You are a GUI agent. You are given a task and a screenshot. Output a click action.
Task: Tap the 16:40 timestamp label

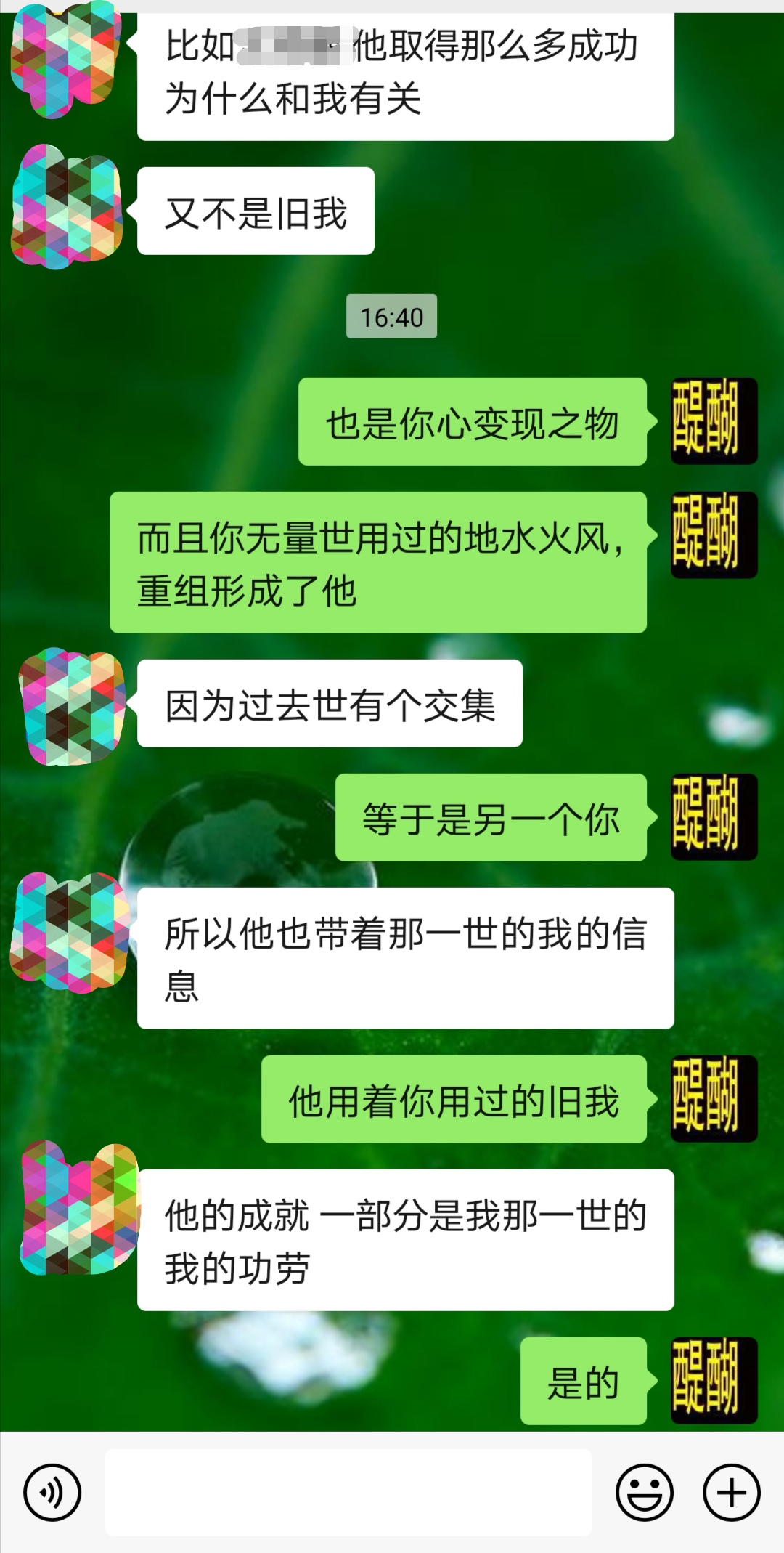click(392, 316)
